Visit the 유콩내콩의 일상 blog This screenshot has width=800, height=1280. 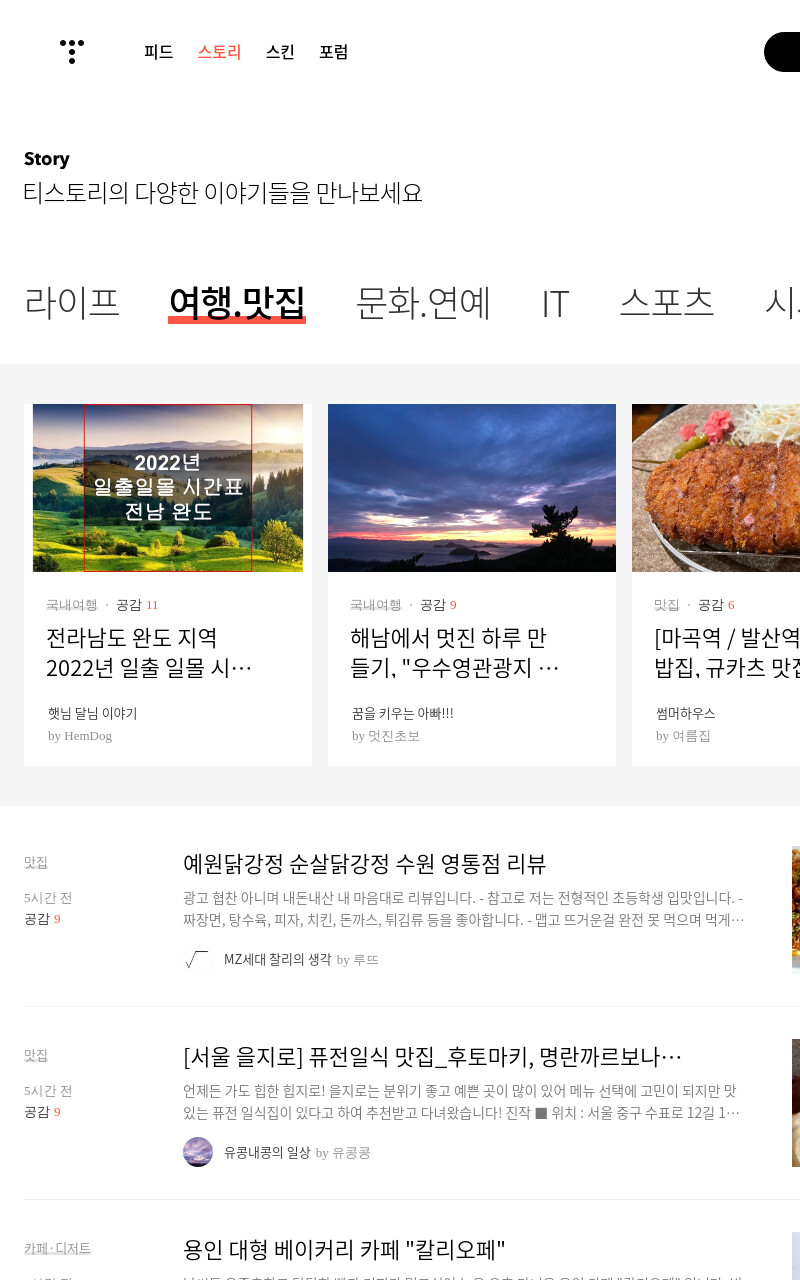(267, 1152)
